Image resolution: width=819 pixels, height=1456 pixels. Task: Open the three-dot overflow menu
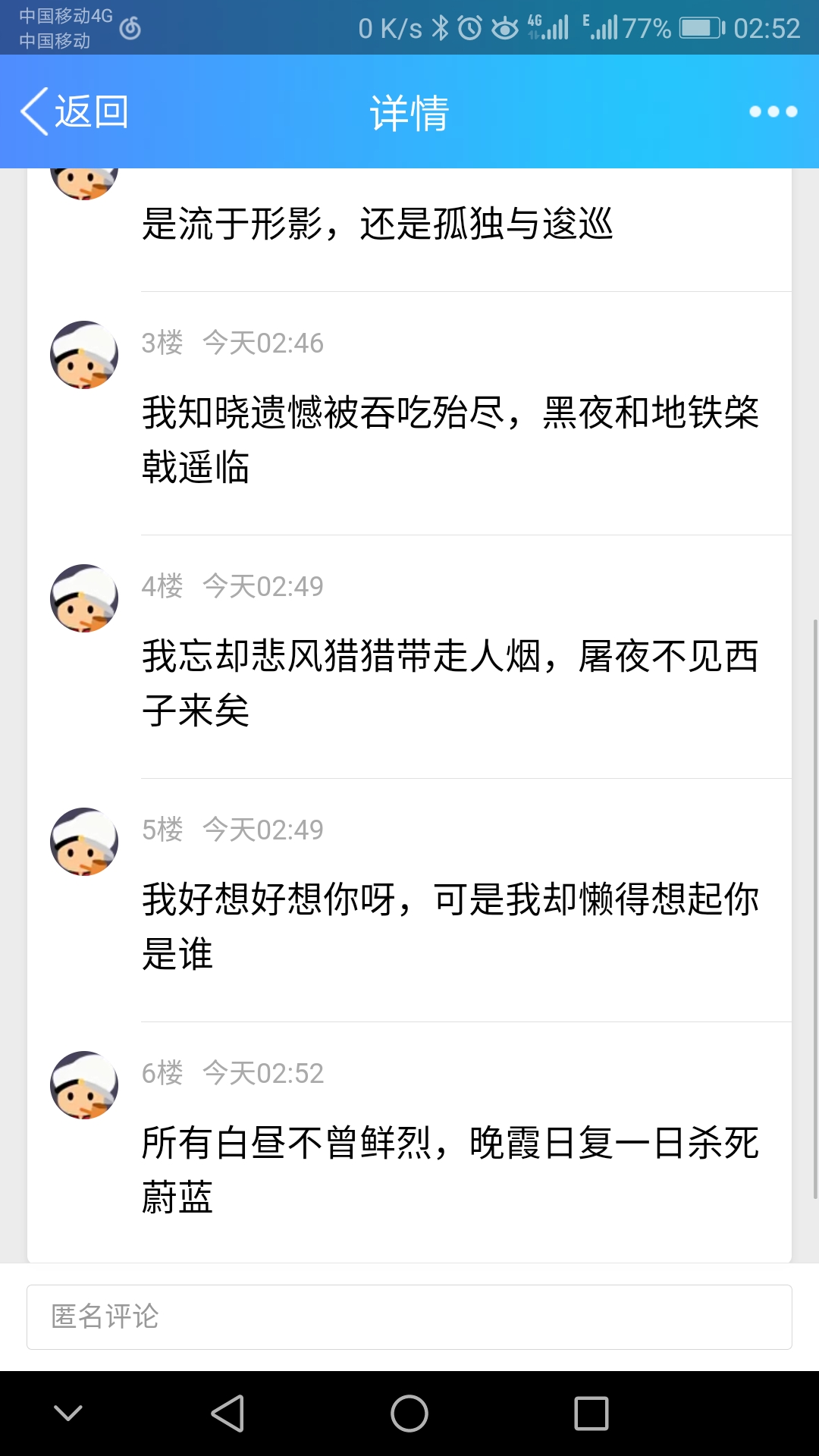coord(773,111)
